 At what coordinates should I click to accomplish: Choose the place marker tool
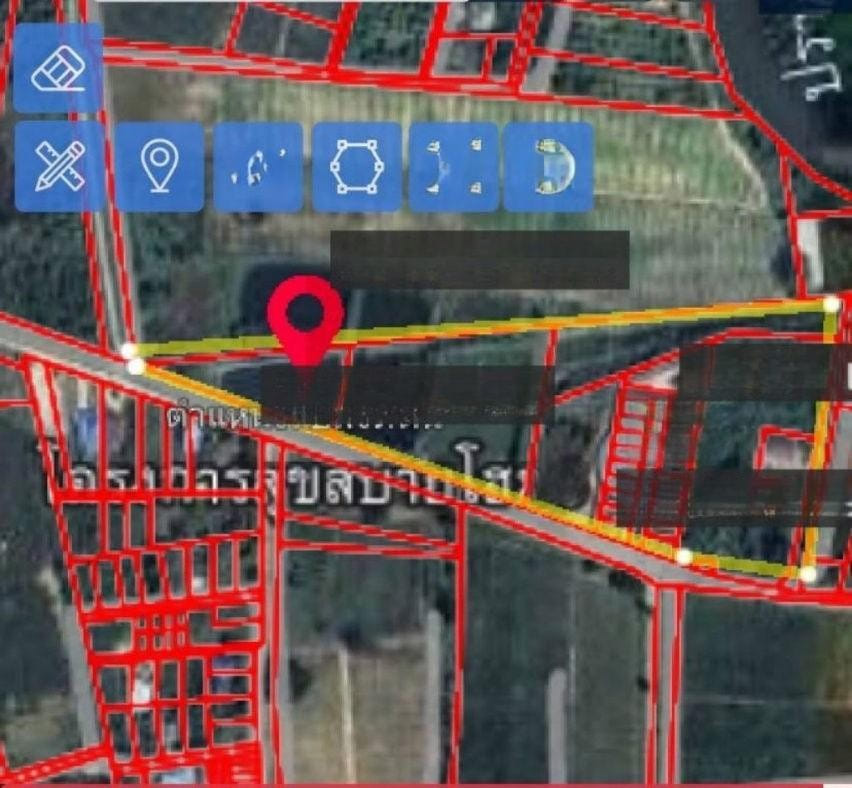coord(158,167)
